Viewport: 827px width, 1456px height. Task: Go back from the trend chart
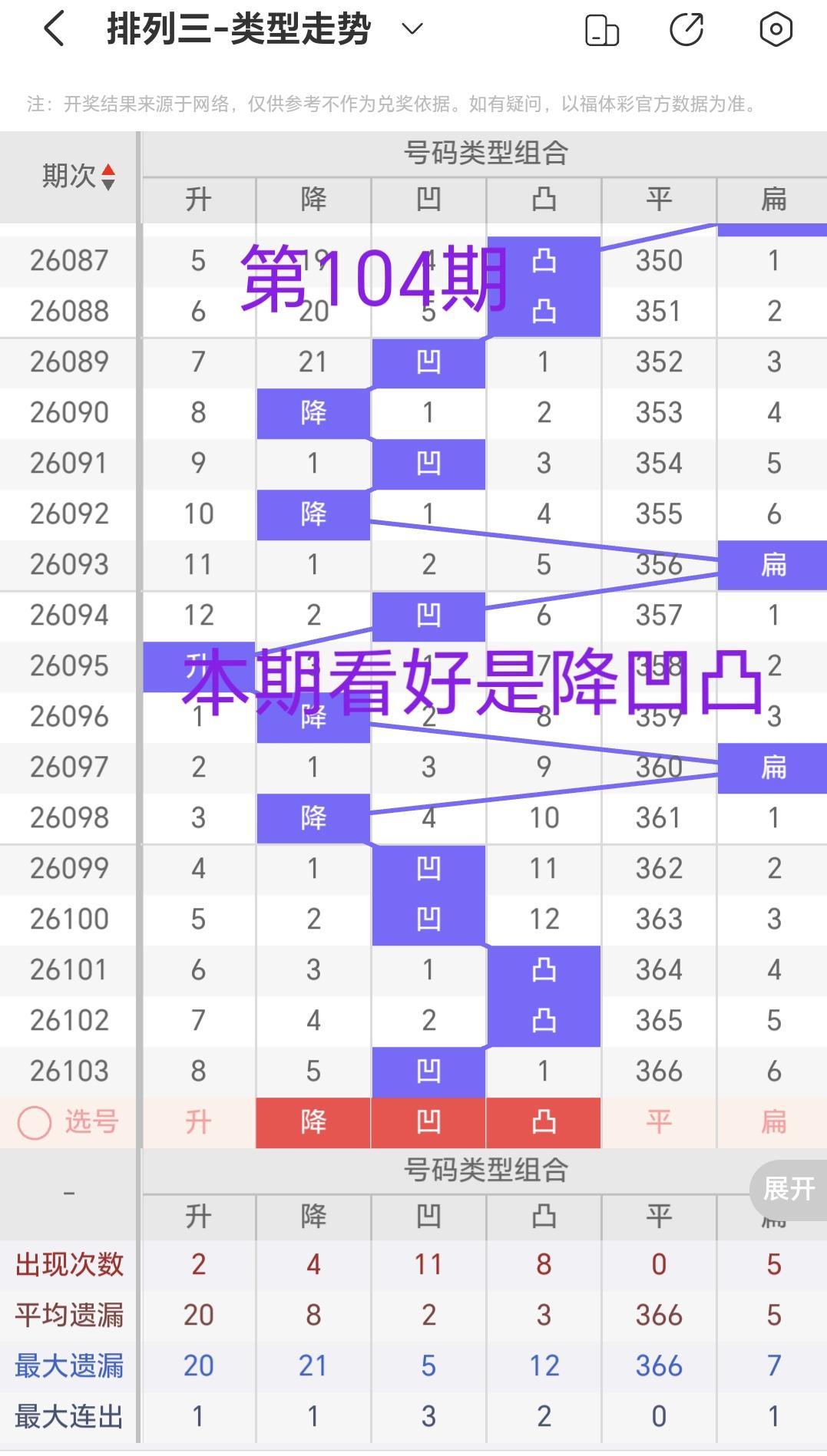54,30
